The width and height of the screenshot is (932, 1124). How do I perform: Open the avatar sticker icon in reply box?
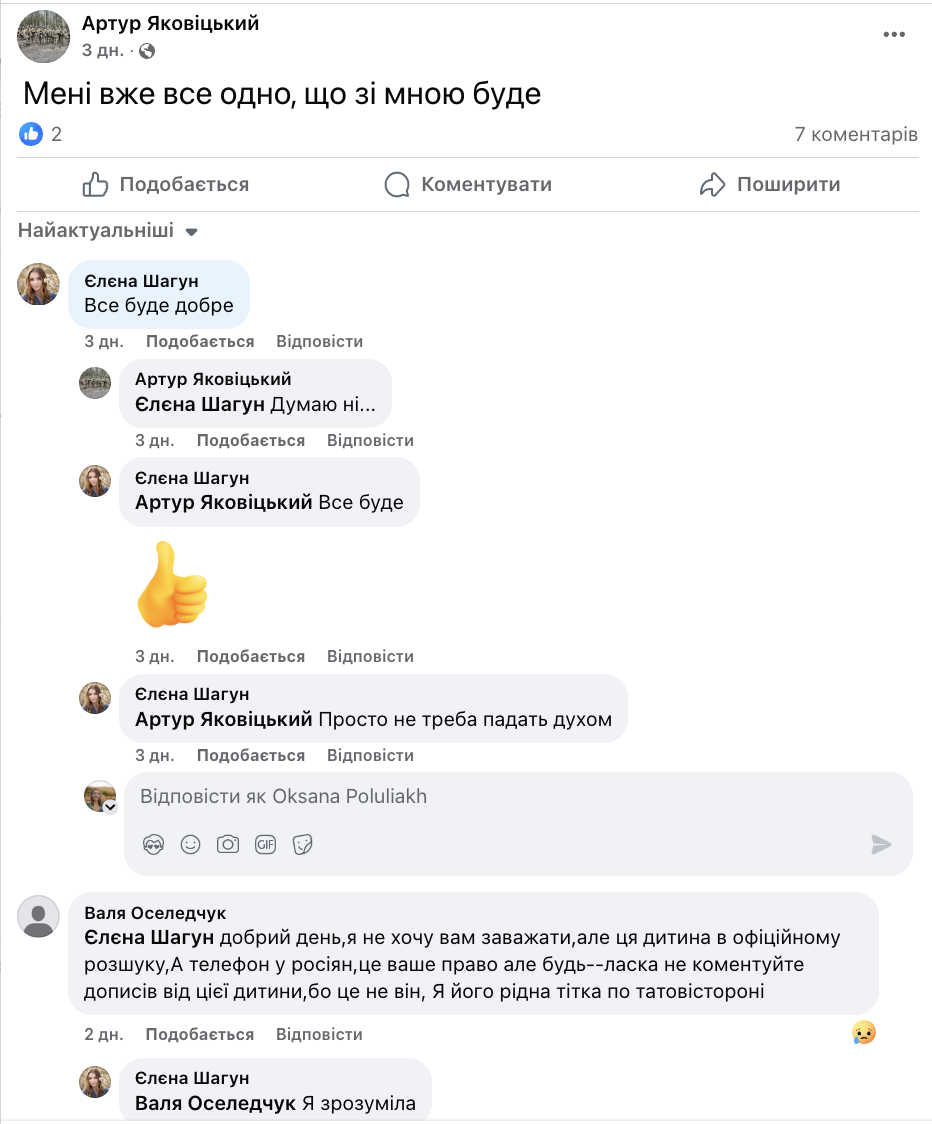(x=153, y=845)
